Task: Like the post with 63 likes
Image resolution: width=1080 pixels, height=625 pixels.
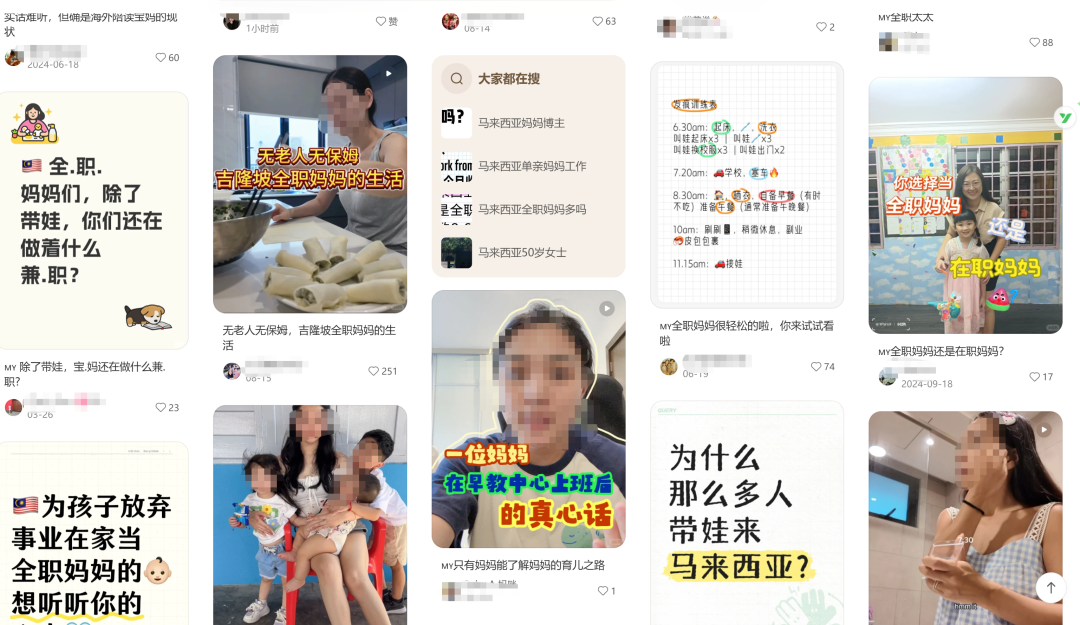Action: click(597, 21)
